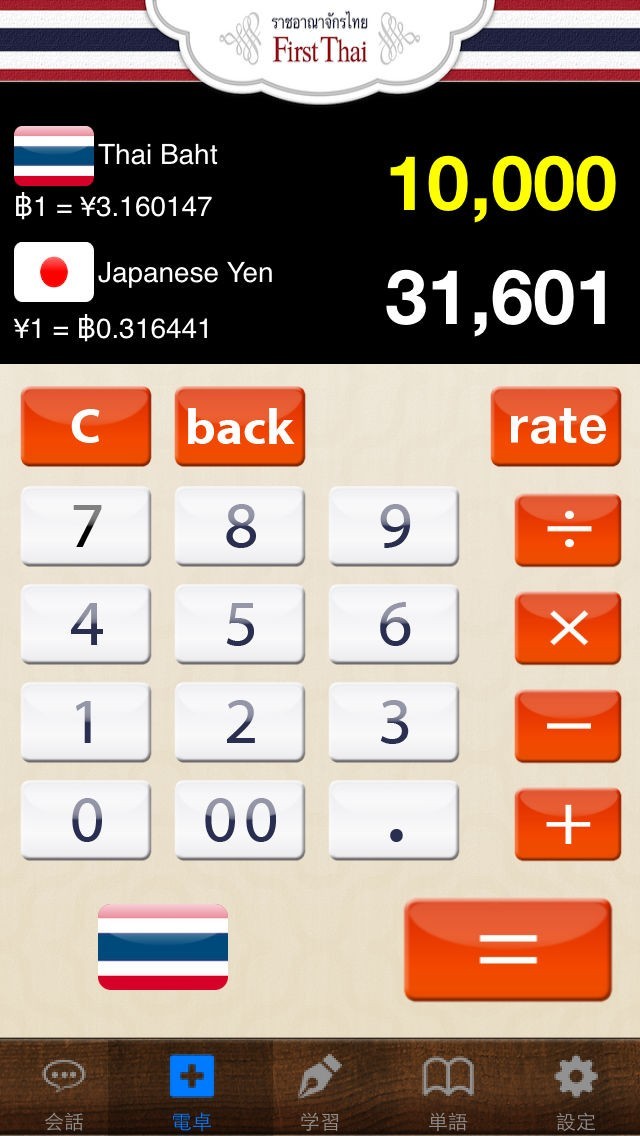Switch to the 単語 tab

448,1094
